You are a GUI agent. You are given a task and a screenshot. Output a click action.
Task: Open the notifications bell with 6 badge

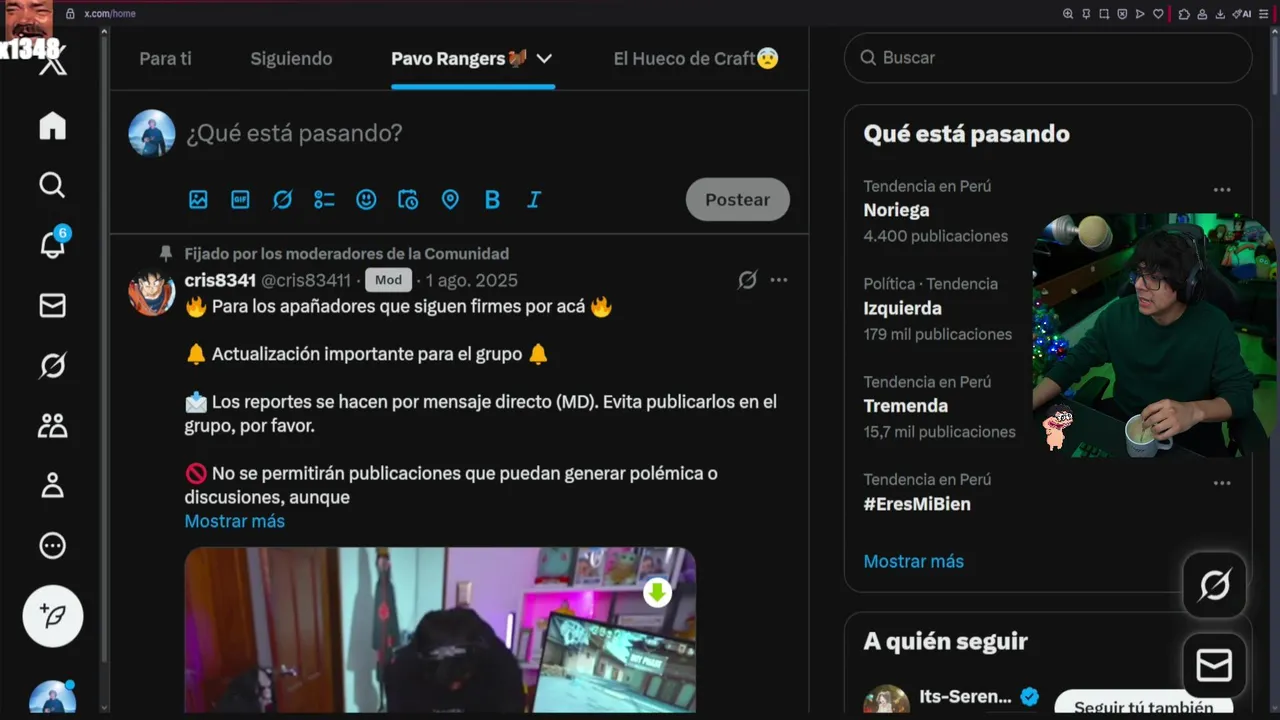(52, 245)
